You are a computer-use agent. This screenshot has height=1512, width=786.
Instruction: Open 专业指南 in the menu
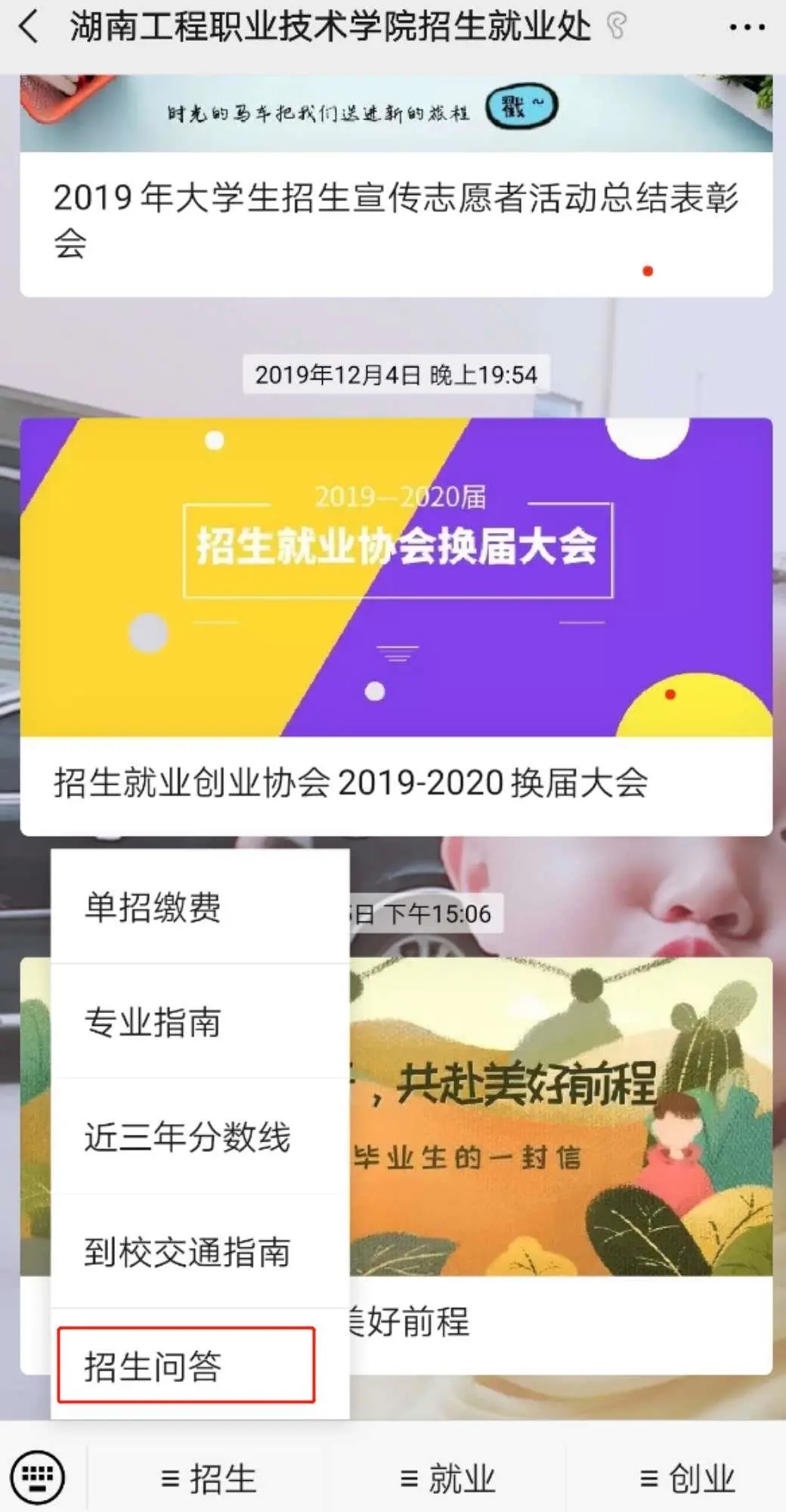(x=153, y=1022)
